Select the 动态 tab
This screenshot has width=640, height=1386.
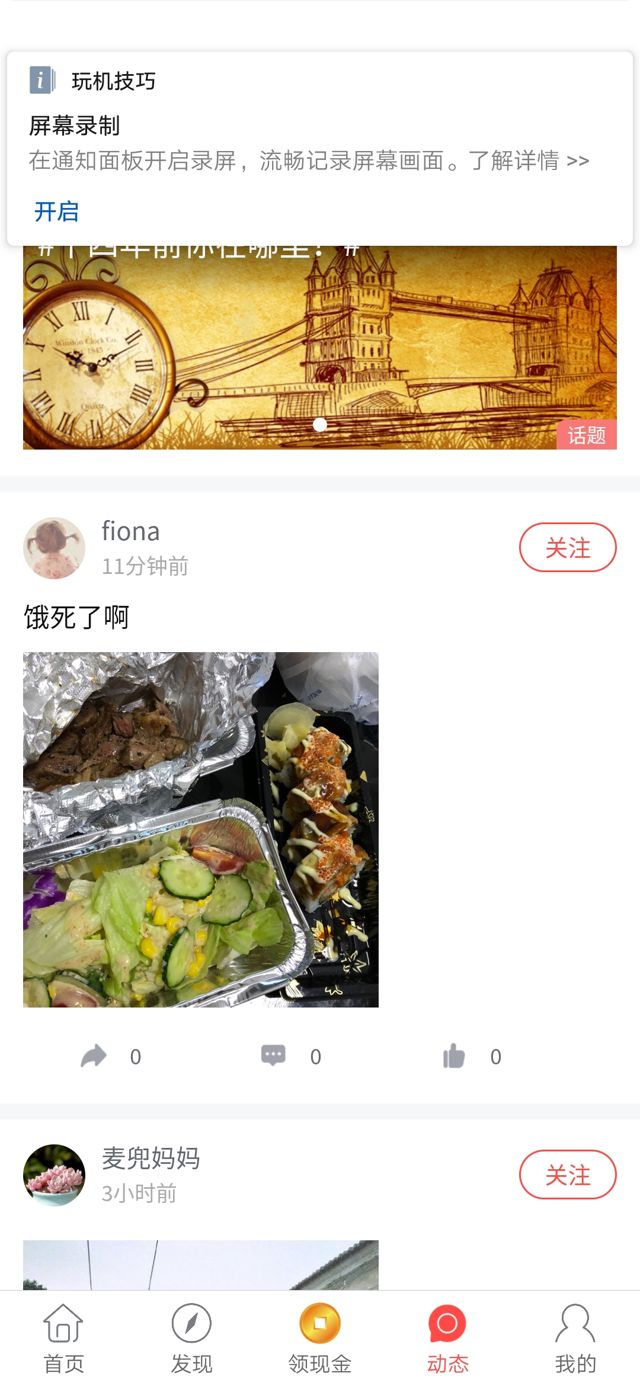coord(447,1340)
